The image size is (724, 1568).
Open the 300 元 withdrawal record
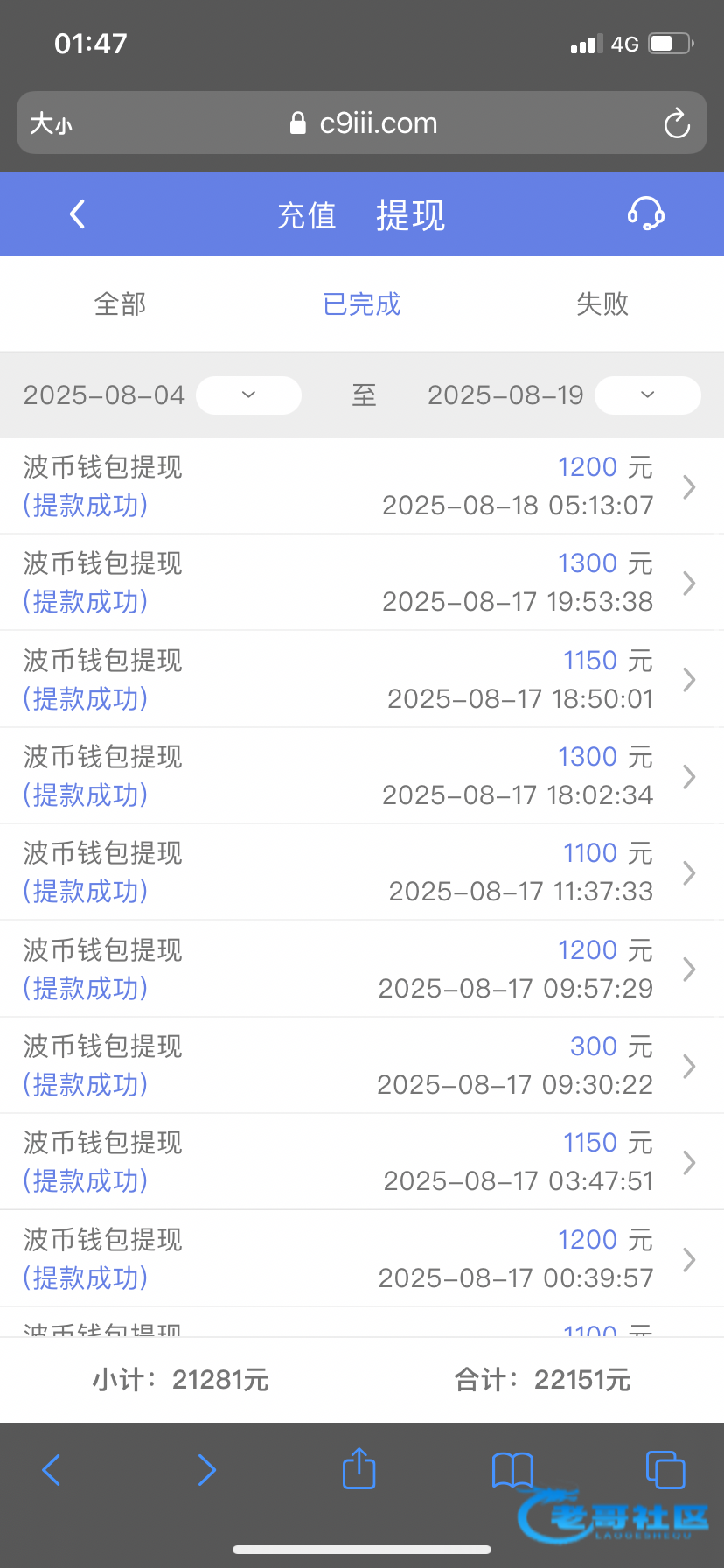point(362,1066)
